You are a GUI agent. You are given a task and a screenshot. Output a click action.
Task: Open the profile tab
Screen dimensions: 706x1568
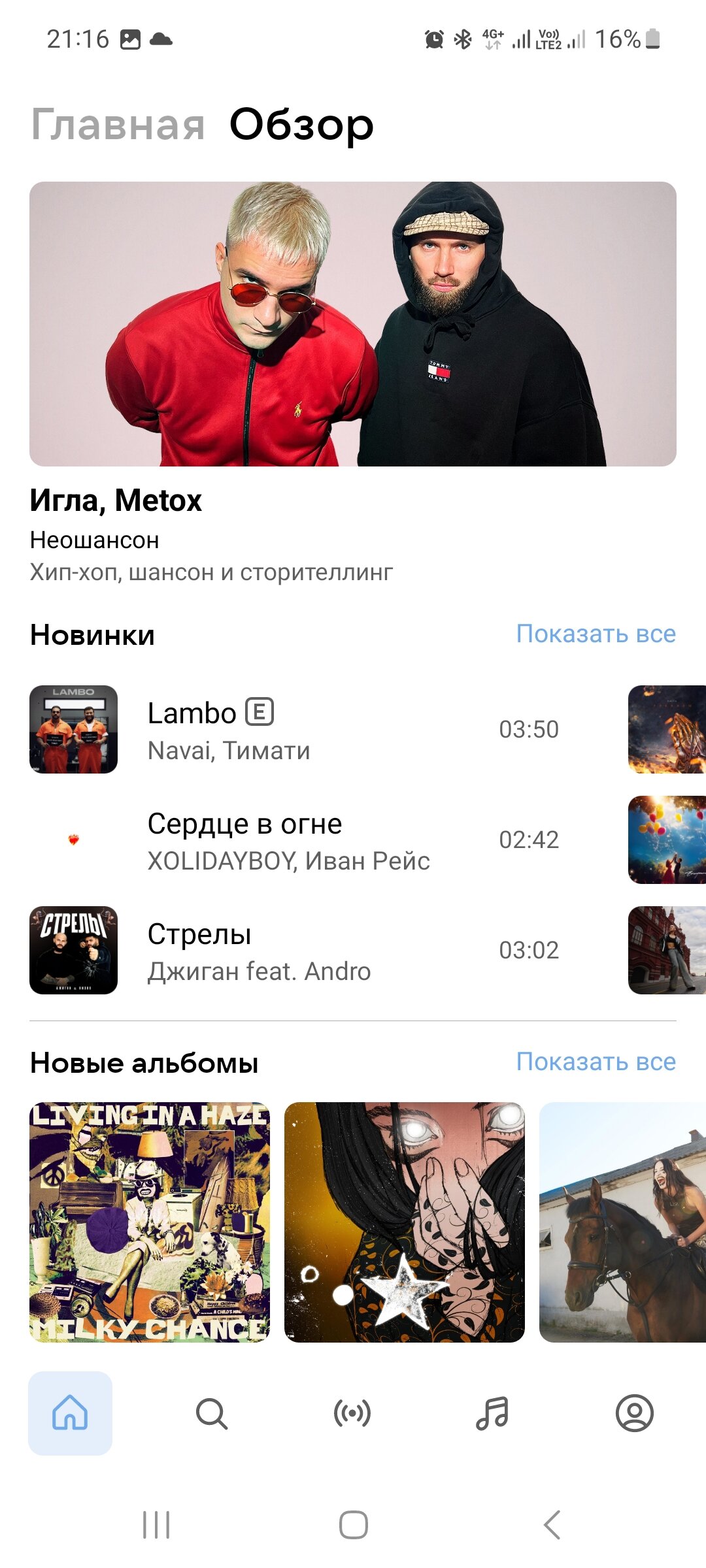click(634, 1413)
